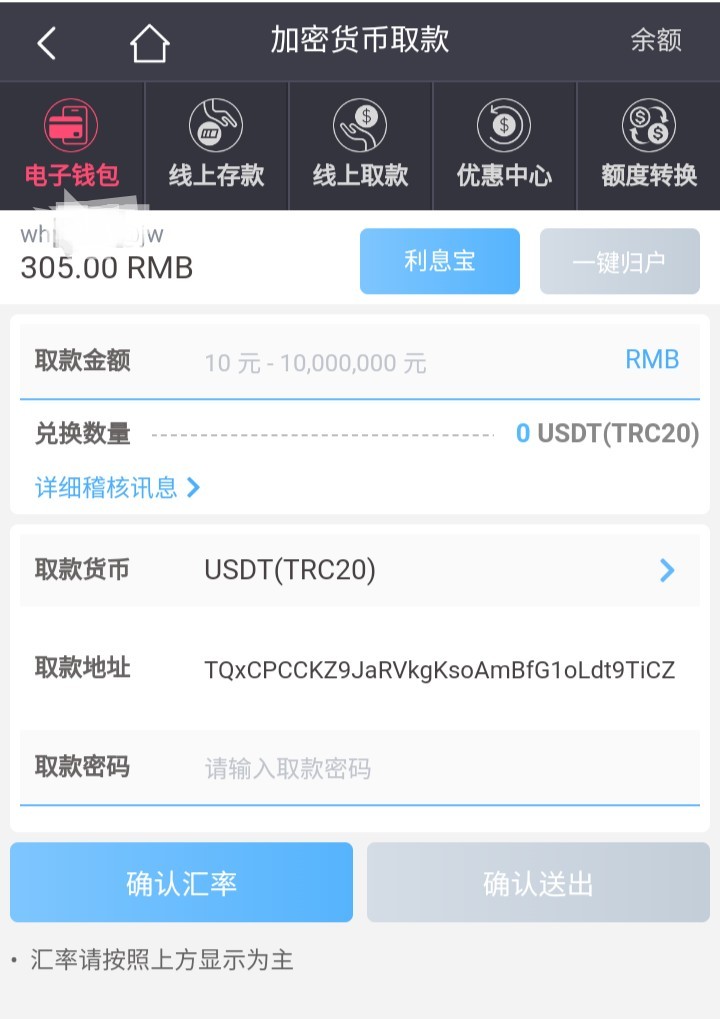Image resolution: width=720 pixels, height=1019 pixels.
Task: Tap 确认送出 button
Action: tap(538, 882)
